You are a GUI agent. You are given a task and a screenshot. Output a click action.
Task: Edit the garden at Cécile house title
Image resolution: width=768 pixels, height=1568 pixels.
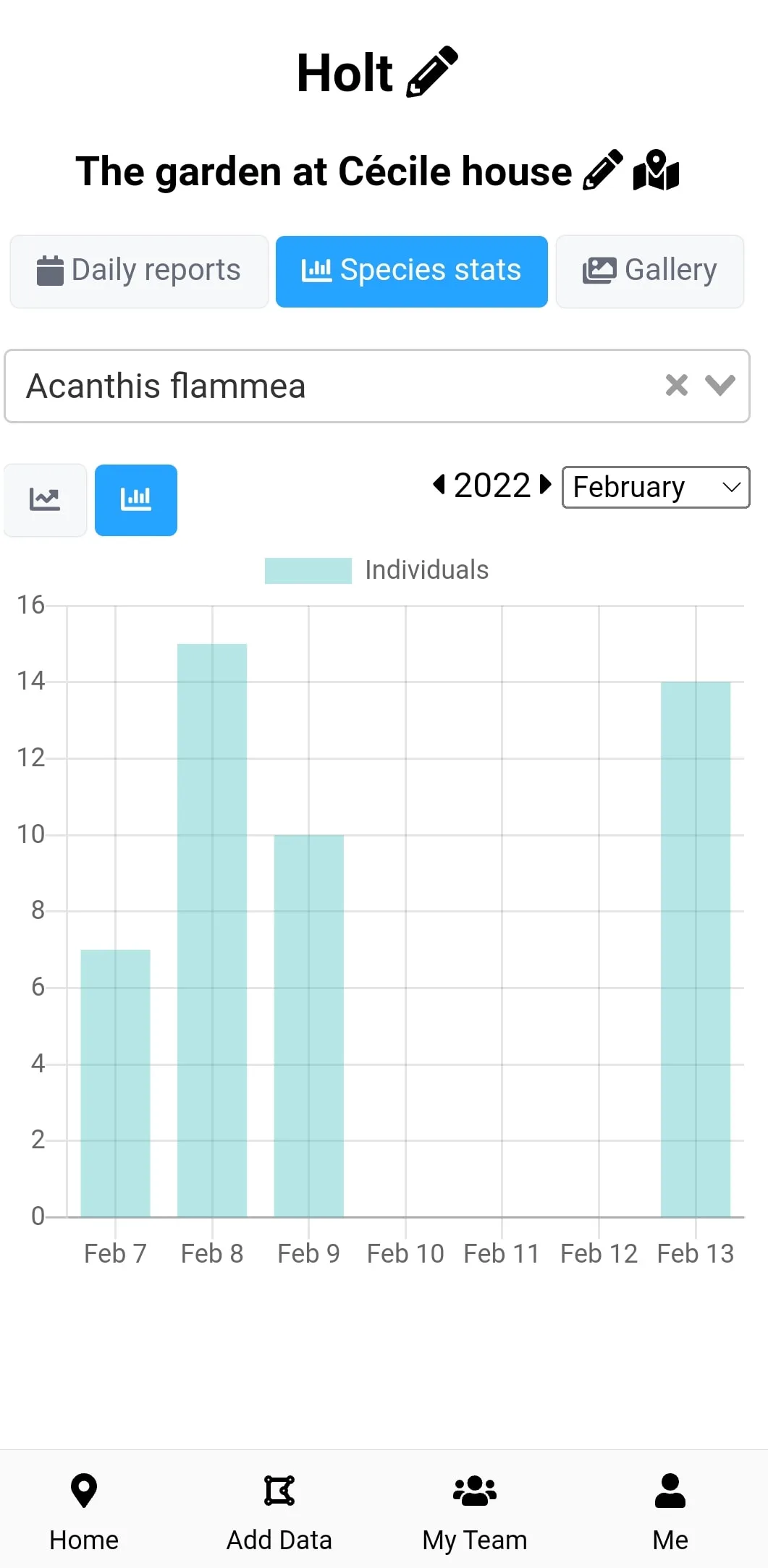pos(602,170)
